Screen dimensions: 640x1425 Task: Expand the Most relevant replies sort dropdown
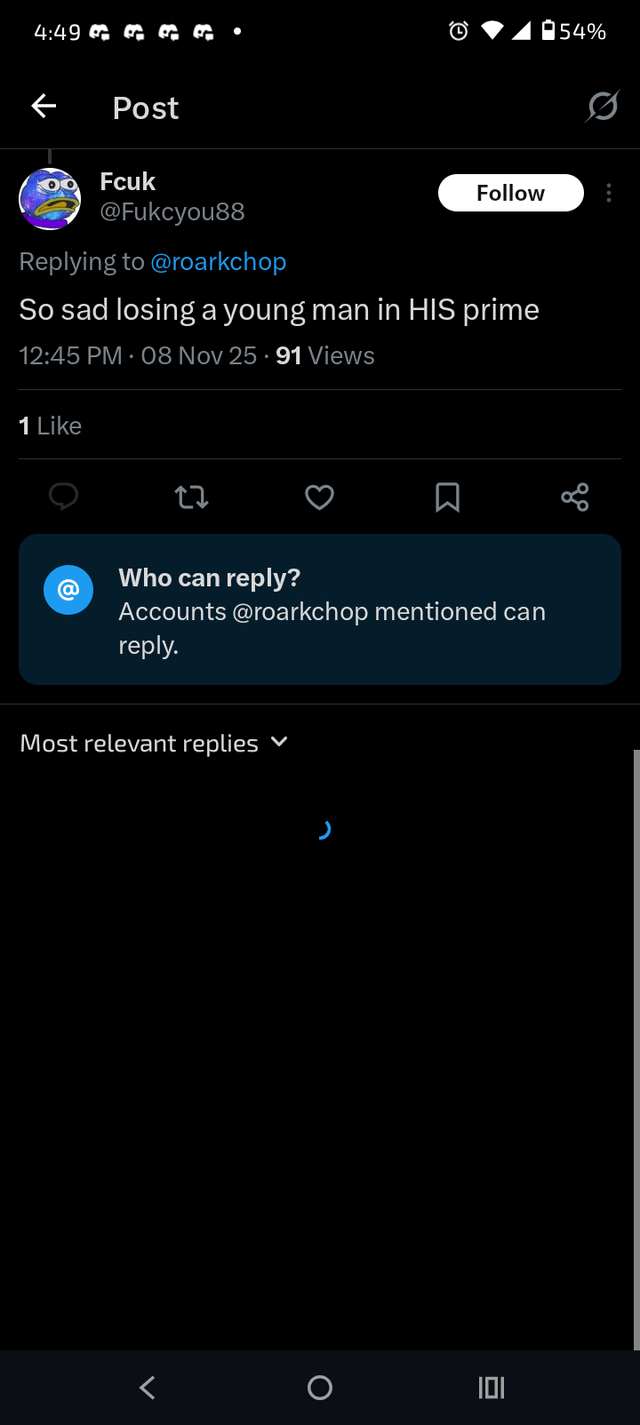pyautogui.click(x=153, y=743)
